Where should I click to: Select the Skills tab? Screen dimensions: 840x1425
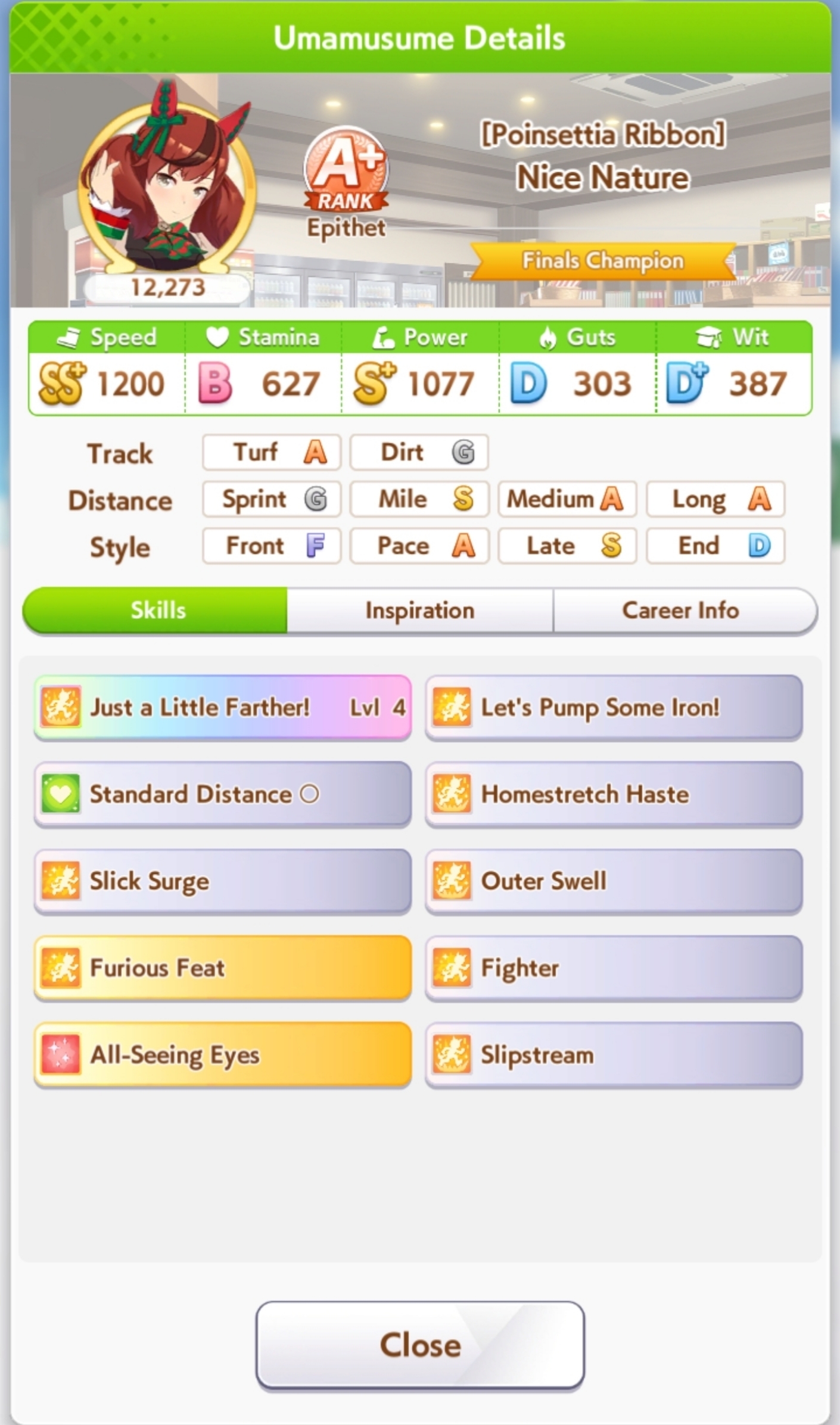tap(158, 610)
